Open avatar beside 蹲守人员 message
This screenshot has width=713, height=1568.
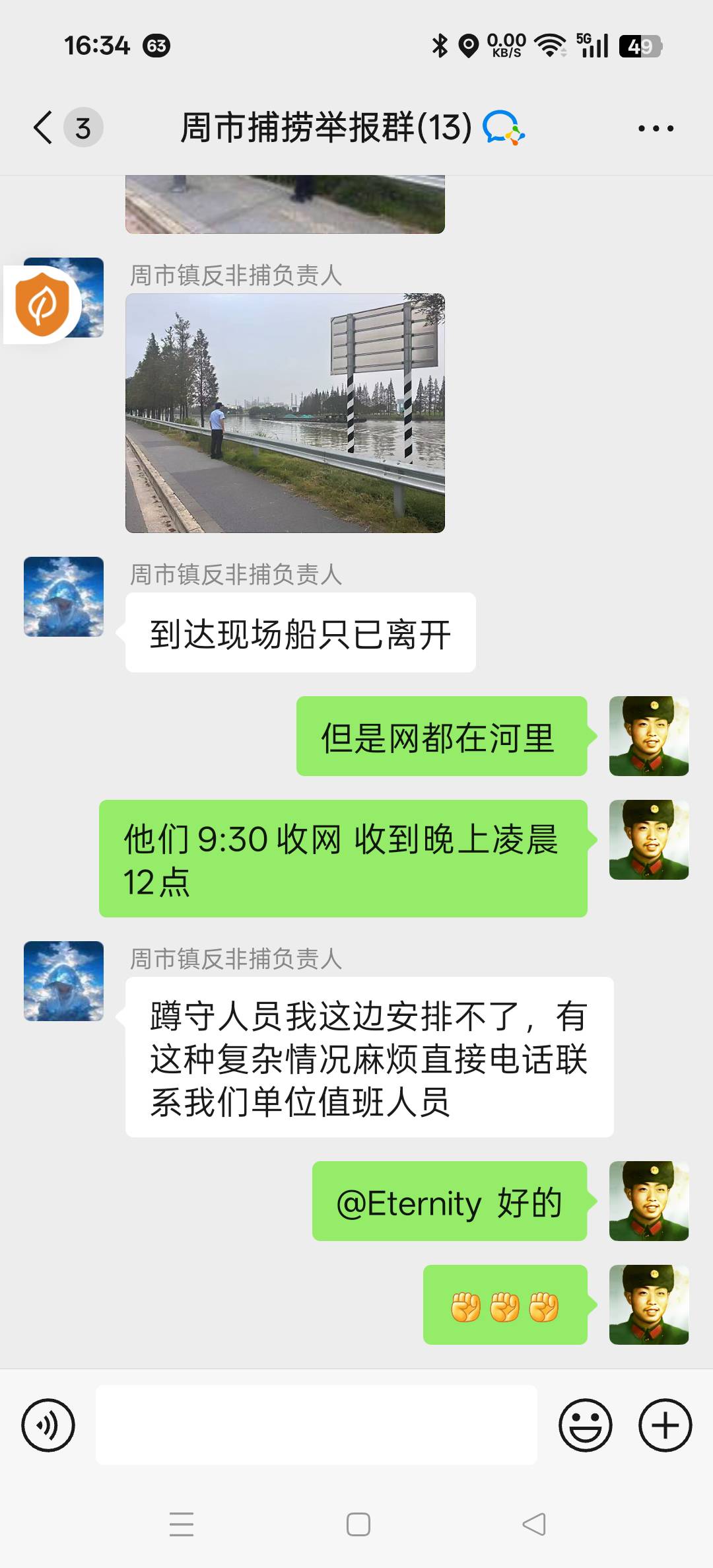click(x=63, y=981)
